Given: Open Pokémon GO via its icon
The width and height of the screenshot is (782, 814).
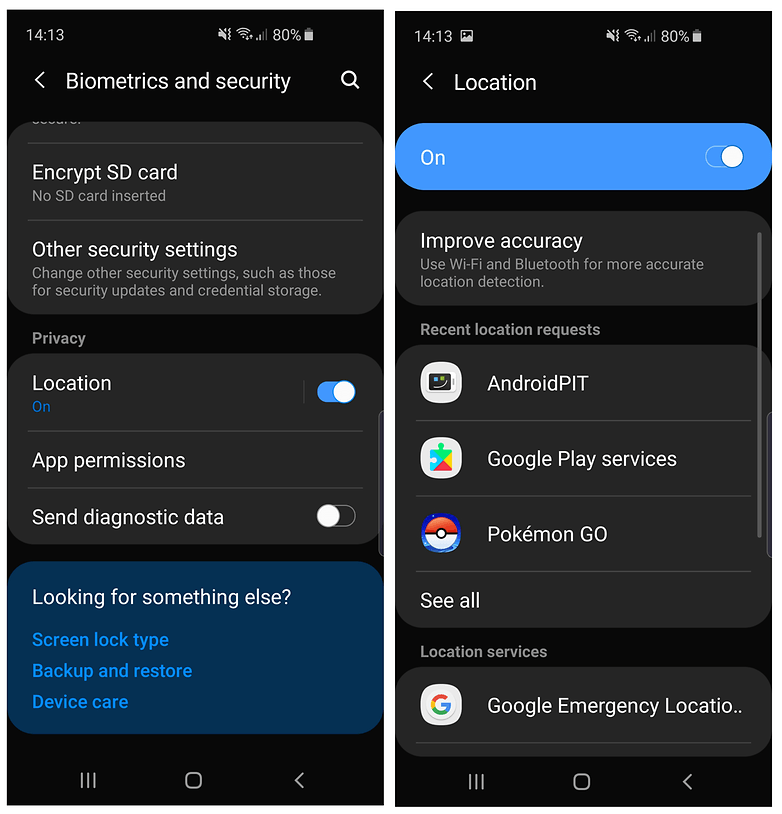Looking at the screenshot, I should click(x=441, y=533).
